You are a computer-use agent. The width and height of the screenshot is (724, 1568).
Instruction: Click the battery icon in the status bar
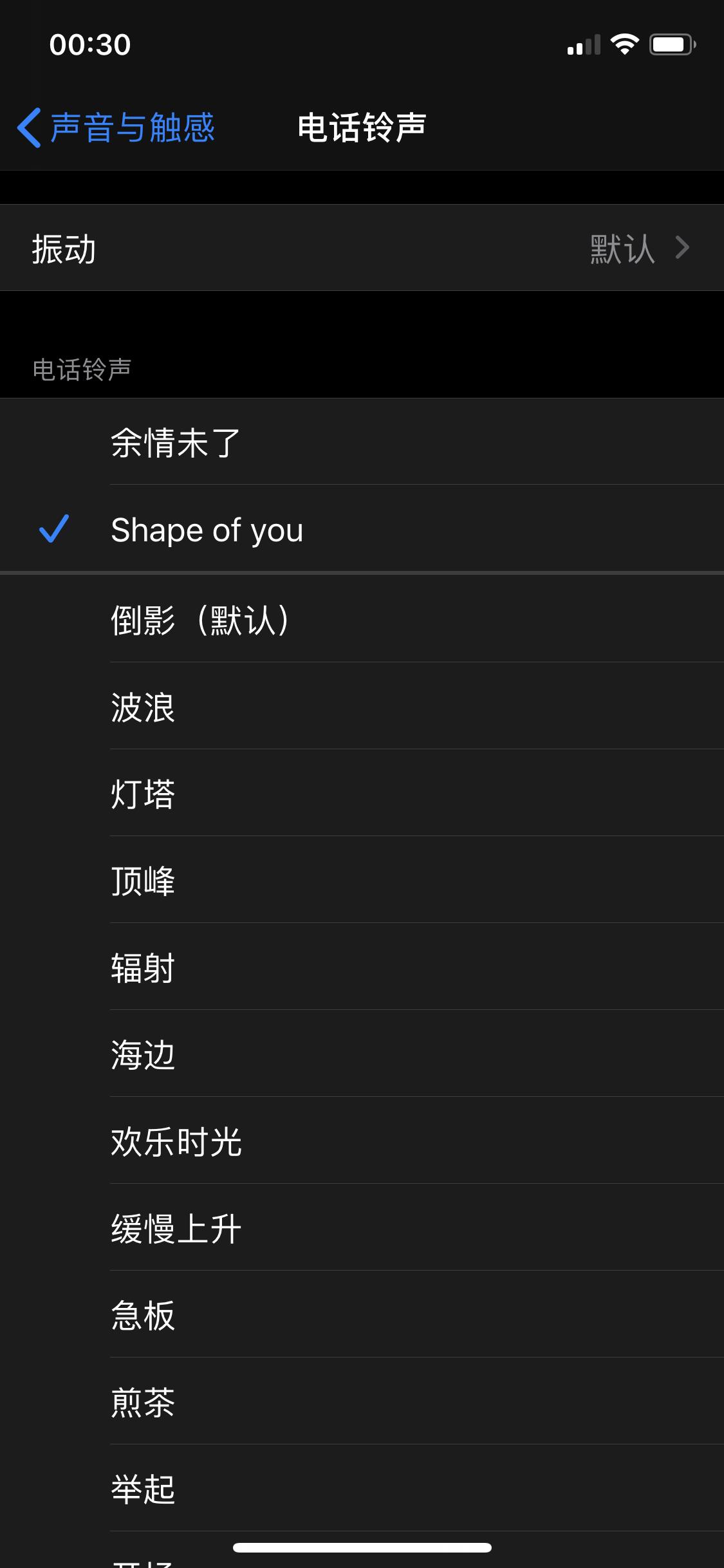tap(671, 44)
